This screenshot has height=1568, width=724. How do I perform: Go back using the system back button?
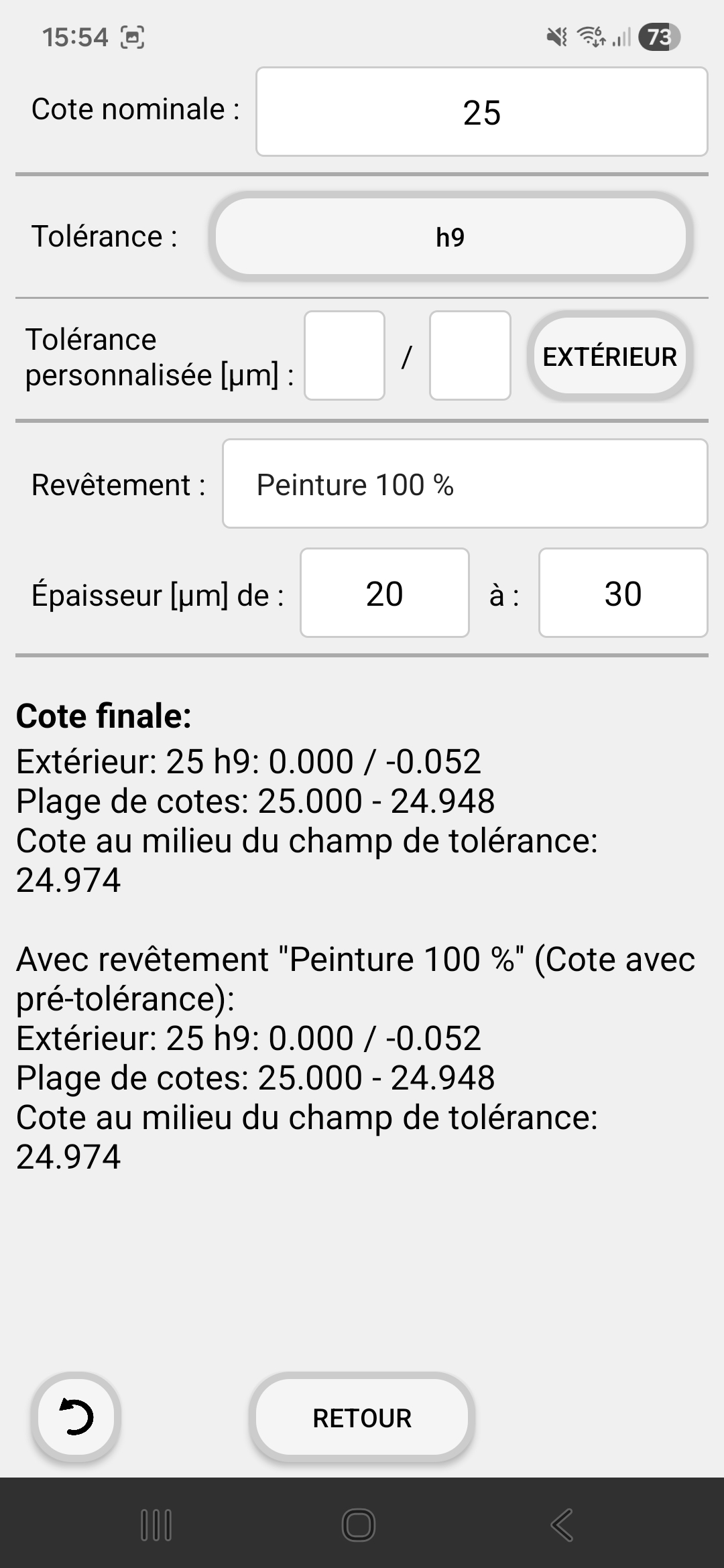[562, 1524]
